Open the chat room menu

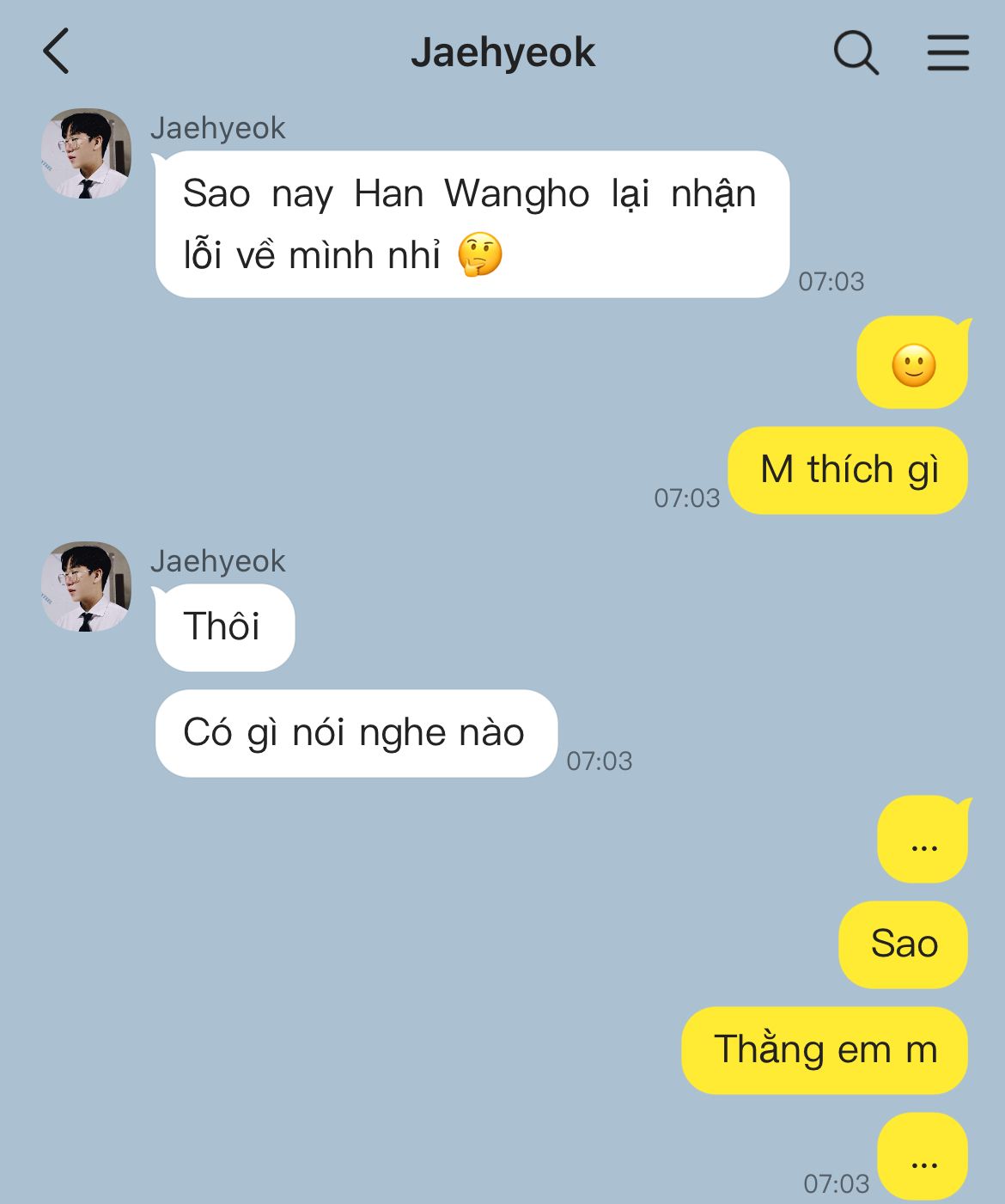click(x=947, y=53)
